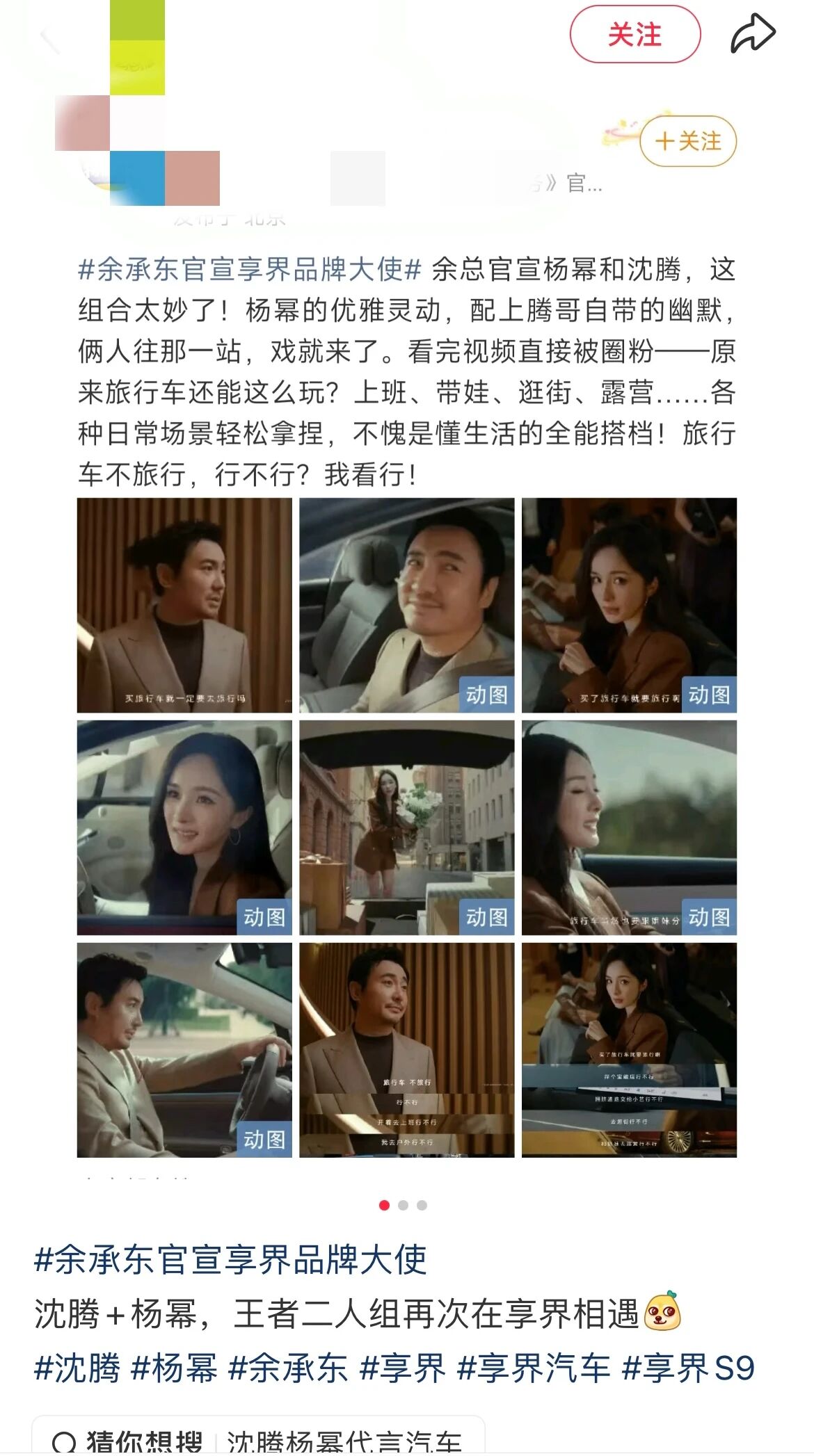Open the #享界S9 hashtag
The image size is (814, 1456).
[x=688, y=1368]
